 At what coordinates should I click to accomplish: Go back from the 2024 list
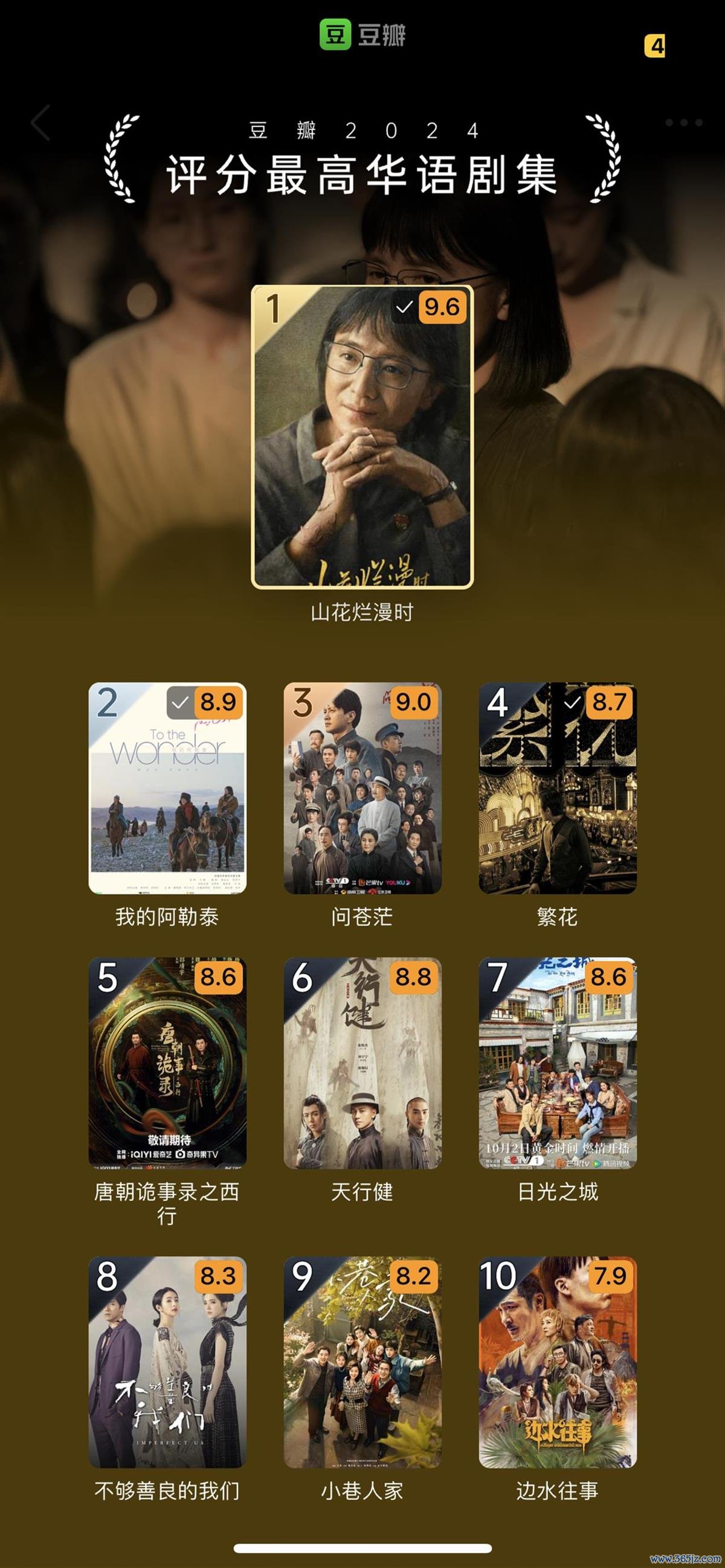41,123
